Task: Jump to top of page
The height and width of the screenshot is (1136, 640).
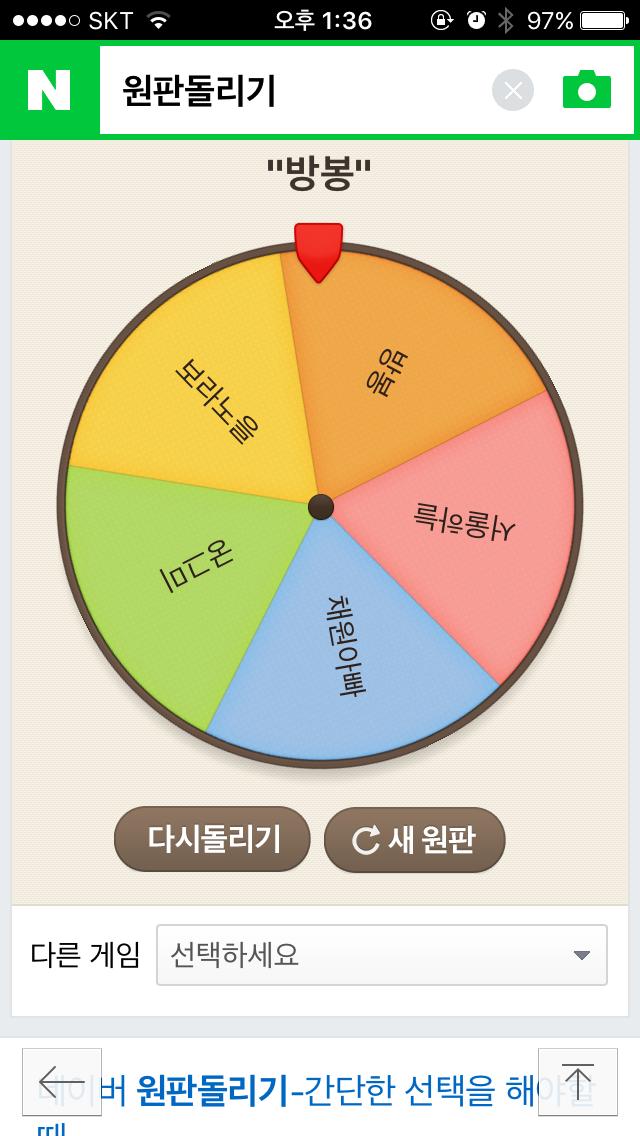Action: (x=577, y=1081)
